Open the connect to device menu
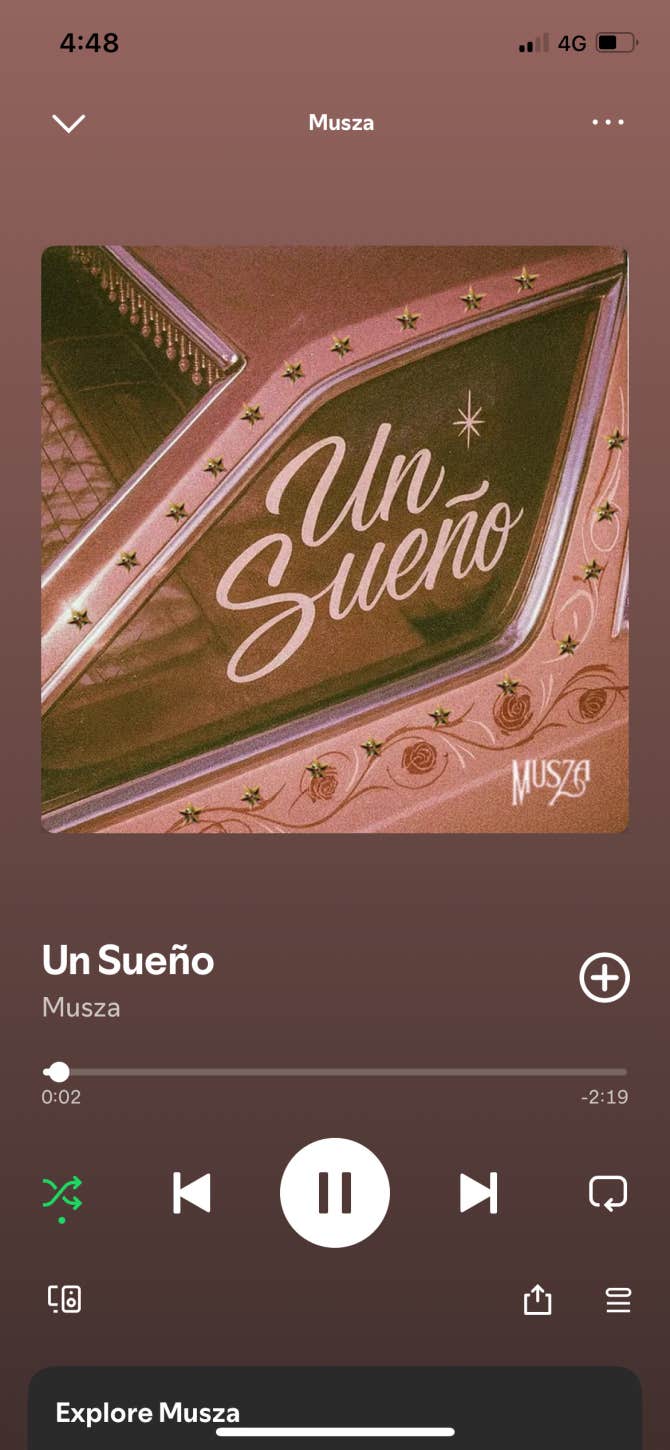The image size is (670, 1450). coord(65,1299)
